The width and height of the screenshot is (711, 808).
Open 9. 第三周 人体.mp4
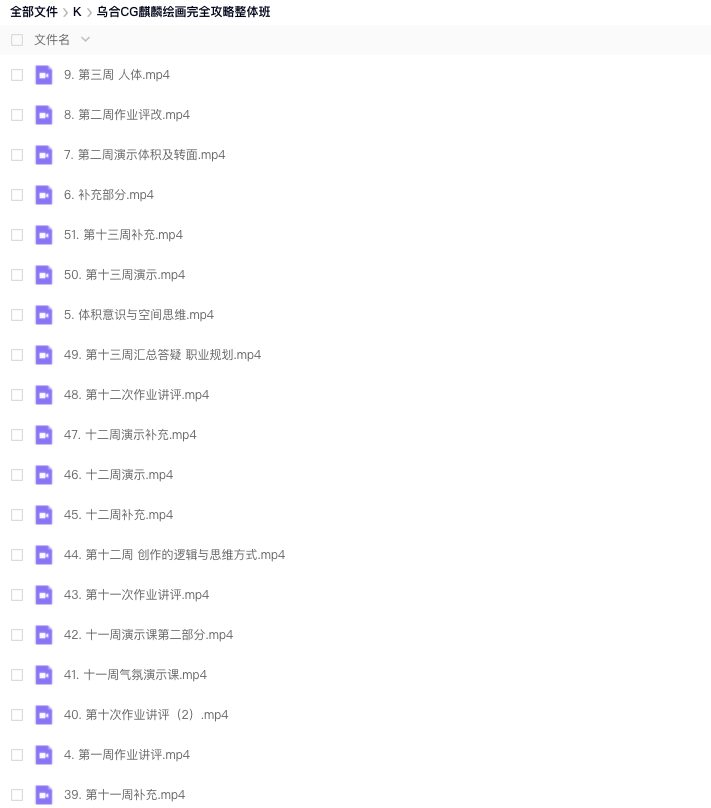(116, 75)
